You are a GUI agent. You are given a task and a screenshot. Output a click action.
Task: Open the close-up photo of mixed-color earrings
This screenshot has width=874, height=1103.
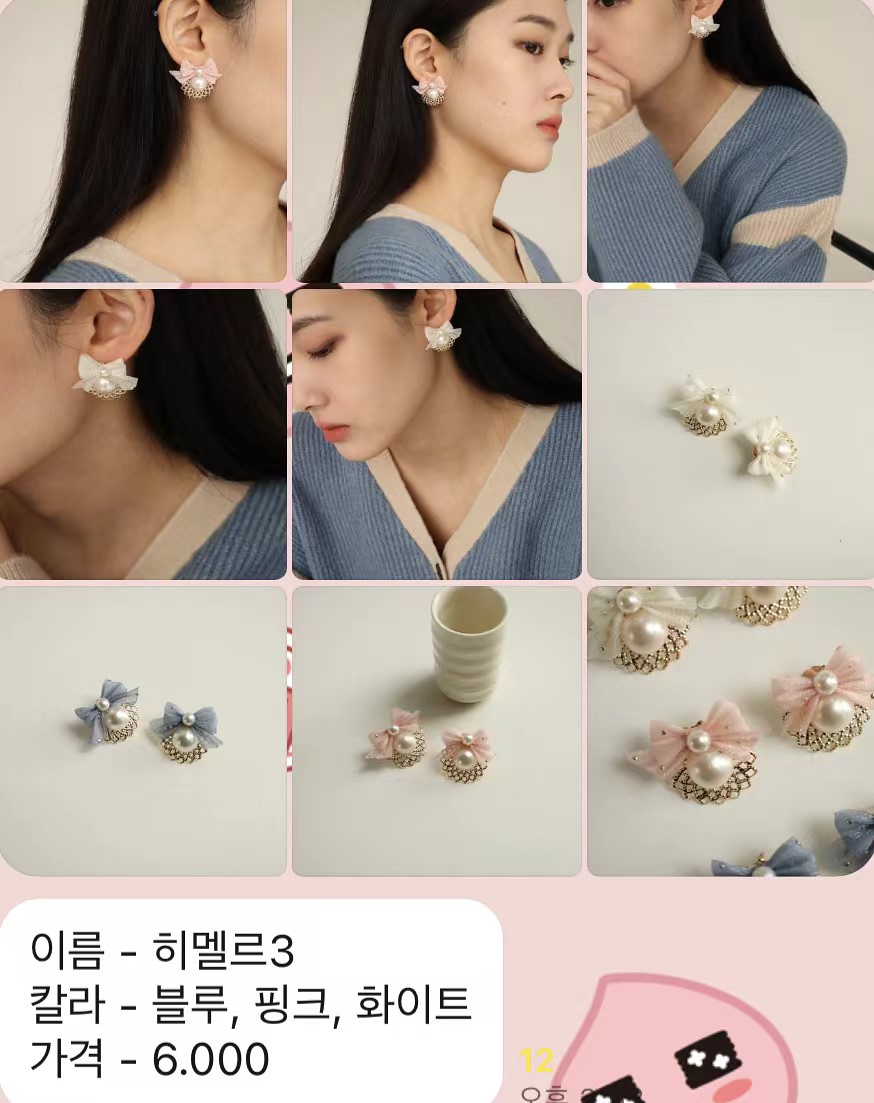tap(730, 730)
